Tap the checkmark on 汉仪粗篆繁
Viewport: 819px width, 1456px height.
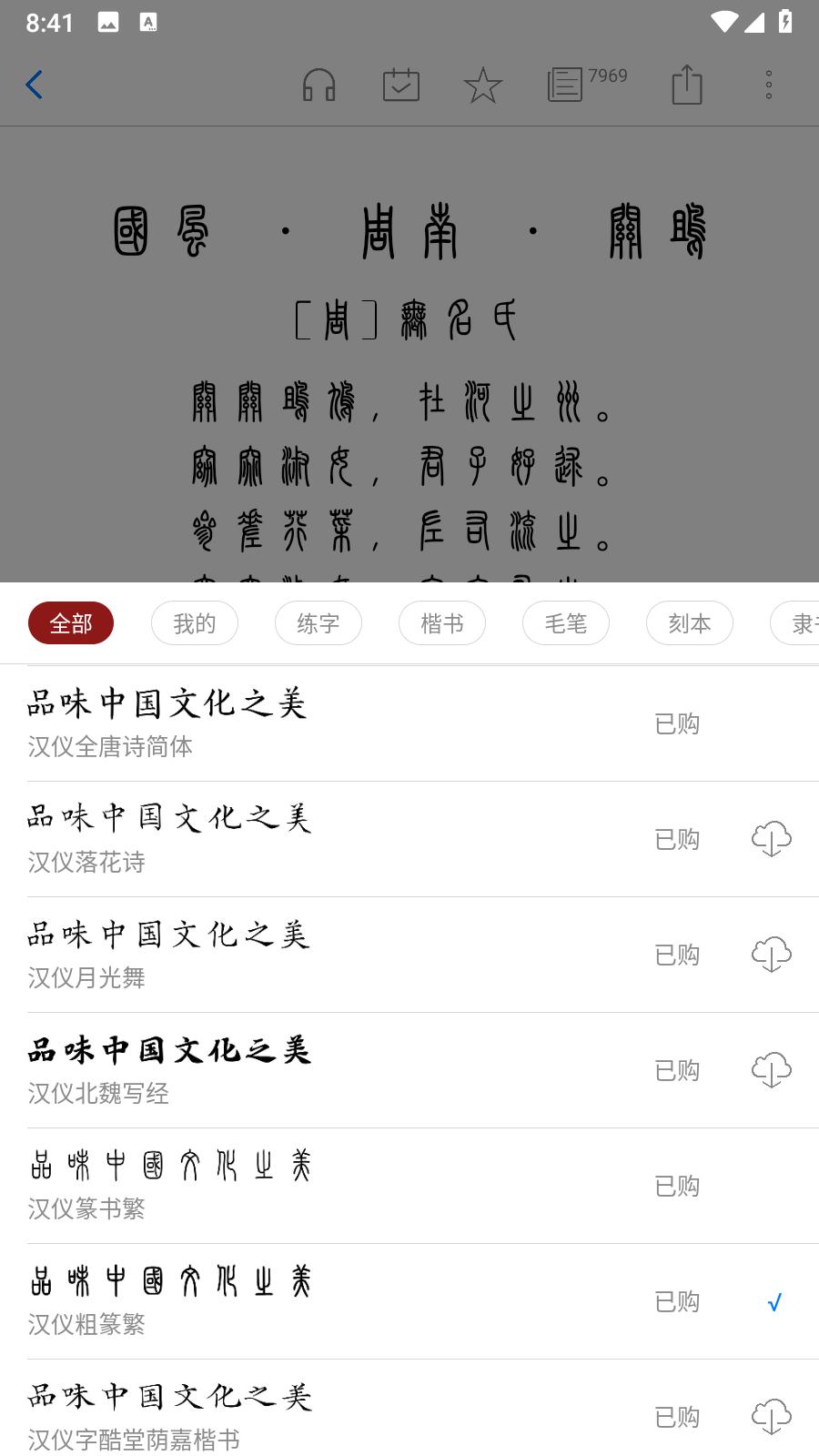[773, 1301]
